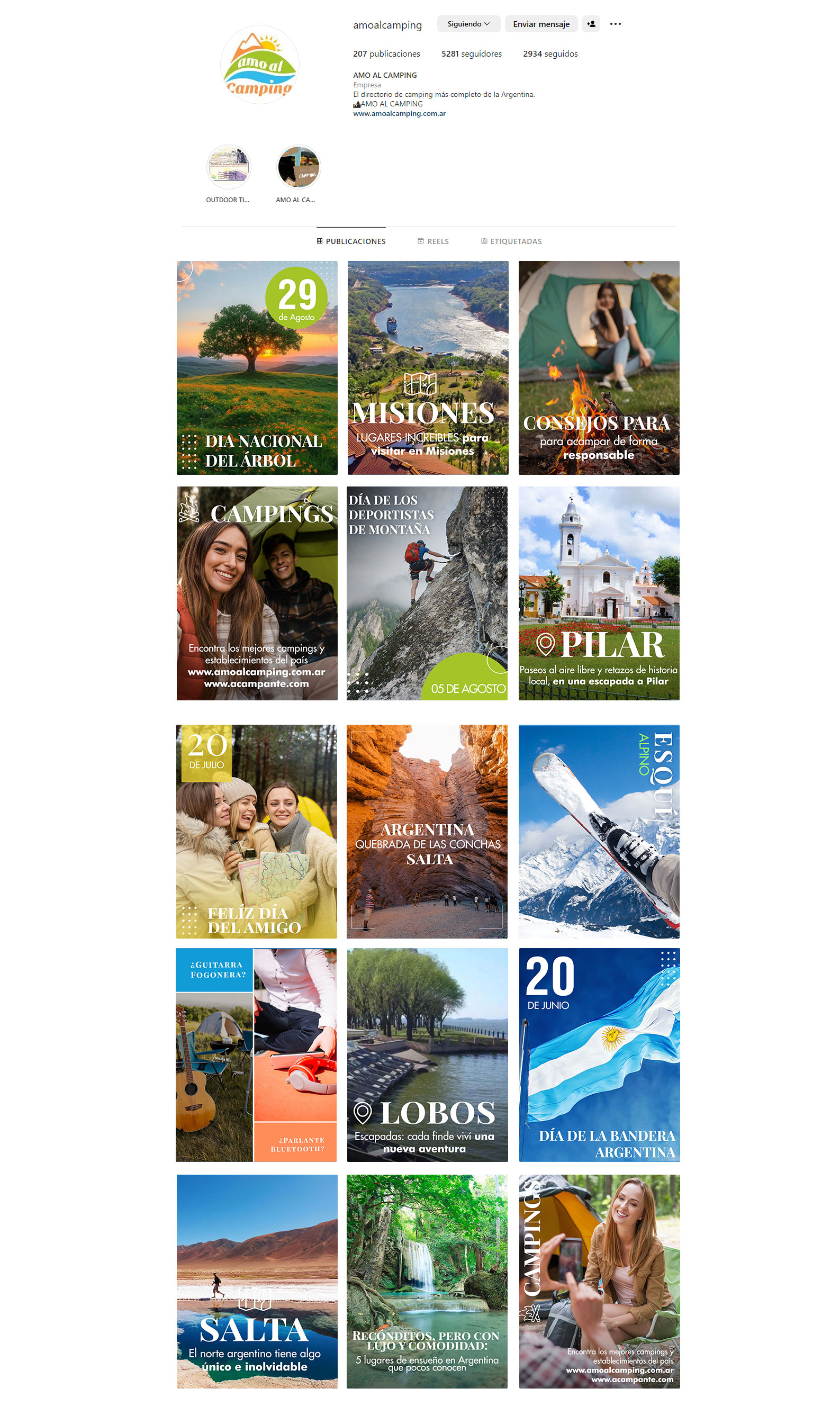Open the Lobos escapadas post
Image resolution: width=840 pixels, height=1415 pixels.
pyautogui.click(x=427, y=1055)
